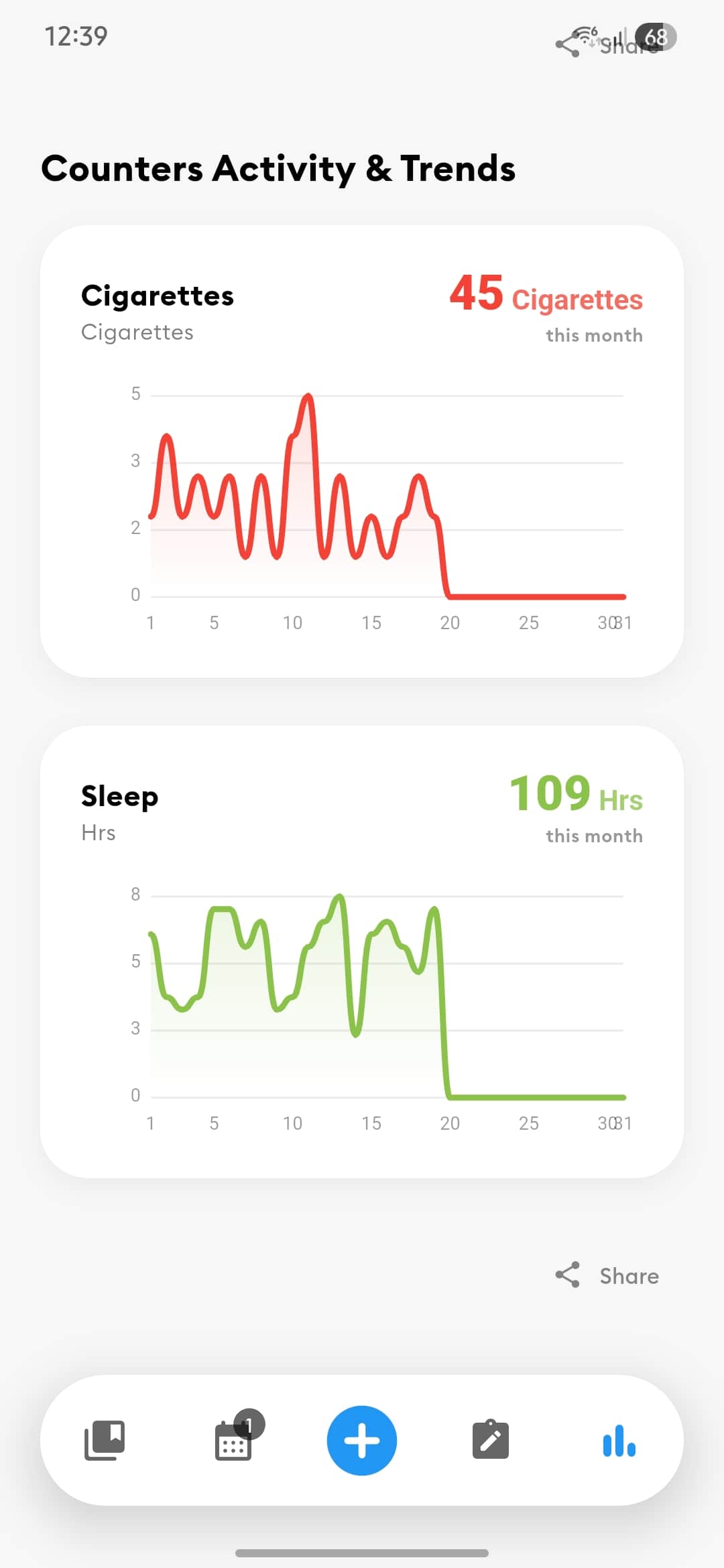Open the Sleep card title
The width and height of the screenshot is (724, 1568).
(x=119, y=796)
